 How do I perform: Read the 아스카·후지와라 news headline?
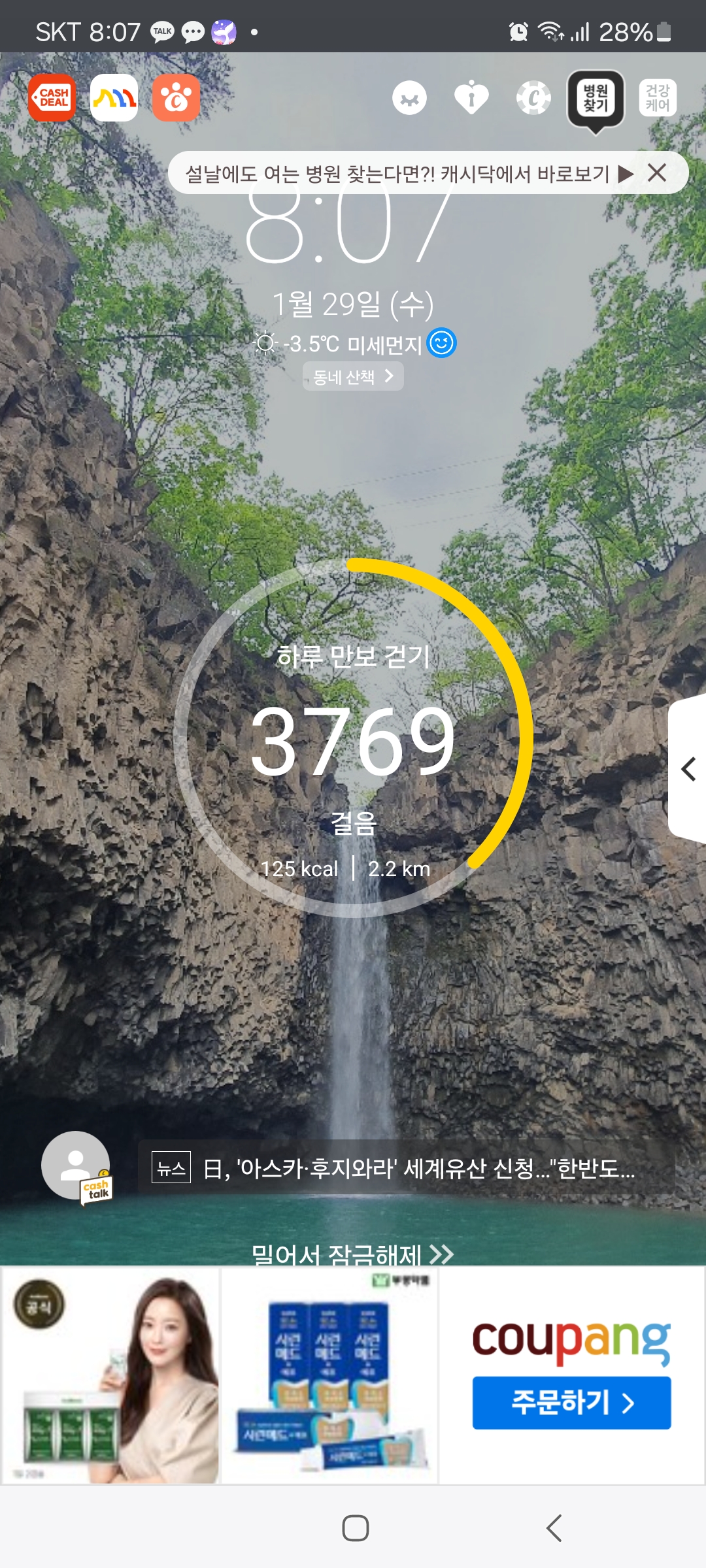(x=418, y=1168)
